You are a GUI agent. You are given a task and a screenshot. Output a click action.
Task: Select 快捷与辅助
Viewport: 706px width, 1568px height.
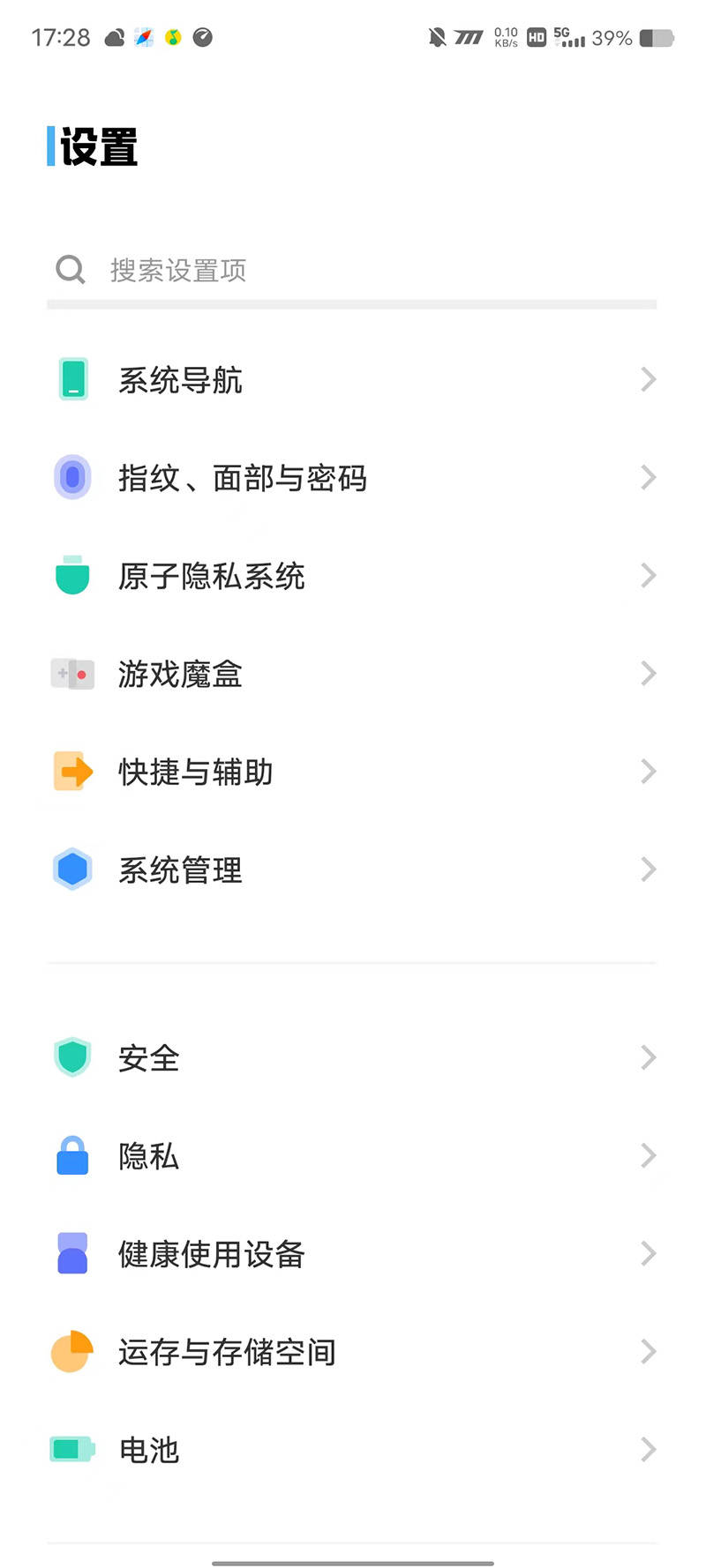click(352, 772)
